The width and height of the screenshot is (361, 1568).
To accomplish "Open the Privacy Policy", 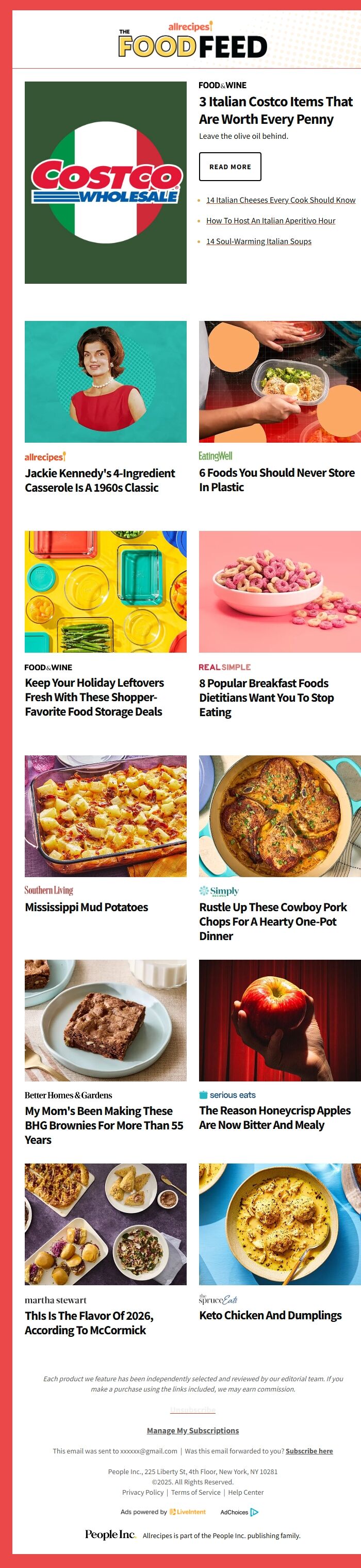I will click(x=142, y=1492).
